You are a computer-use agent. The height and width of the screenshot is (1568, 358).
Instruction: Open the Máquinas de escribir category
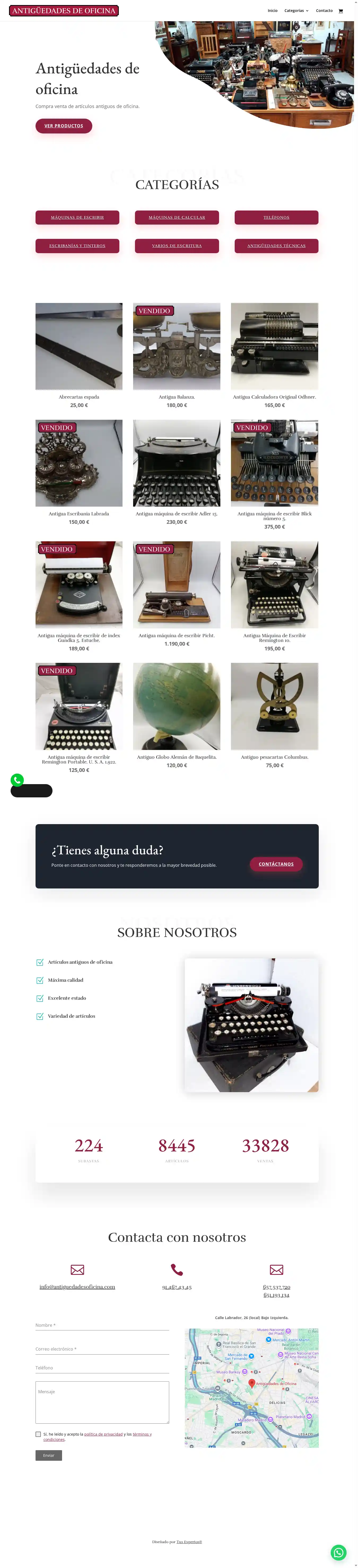77,217
